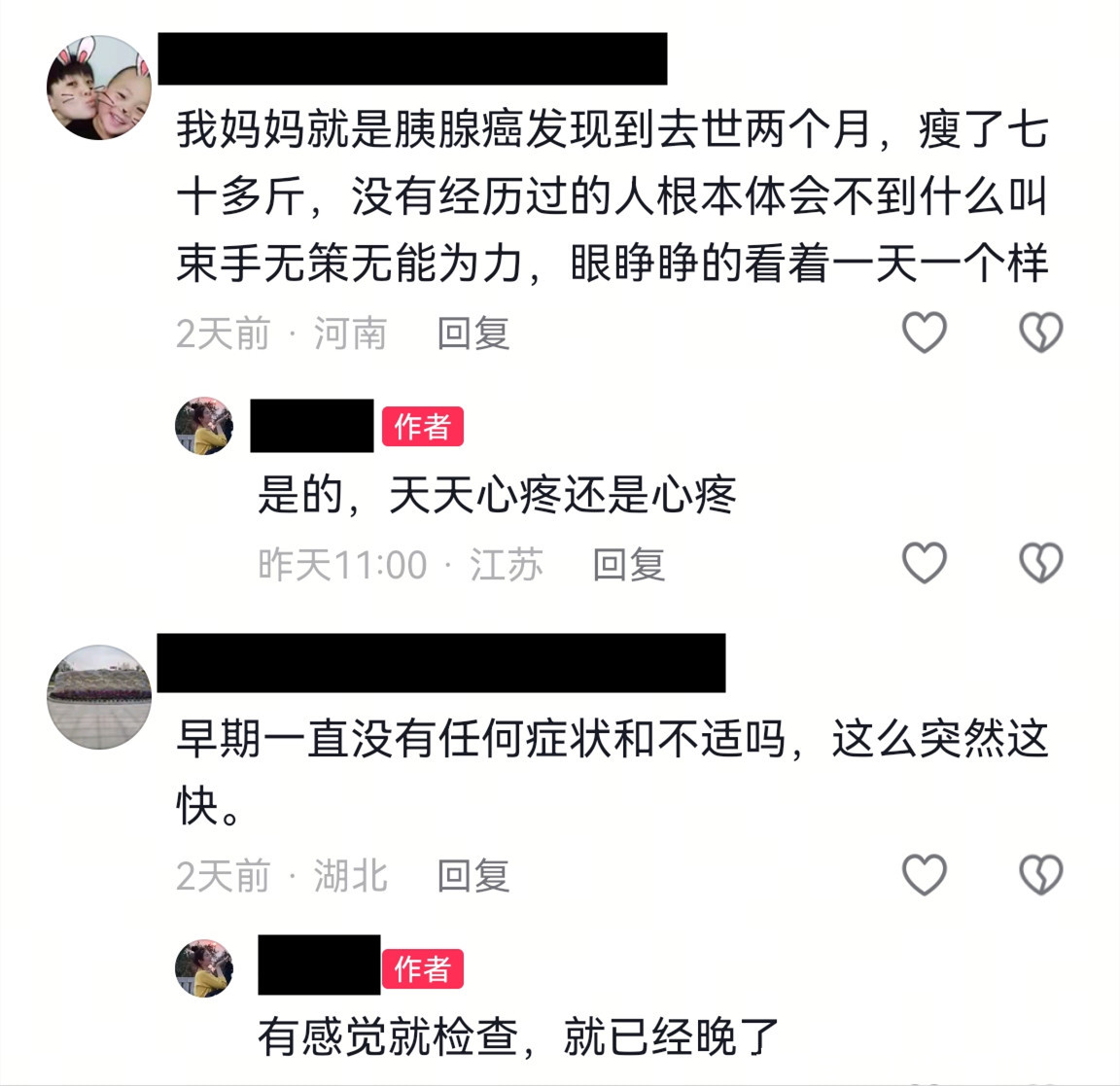Dislike the 河南 comment with broken heart
Screen dimensions: 1120x1086
click(1040, 333)
